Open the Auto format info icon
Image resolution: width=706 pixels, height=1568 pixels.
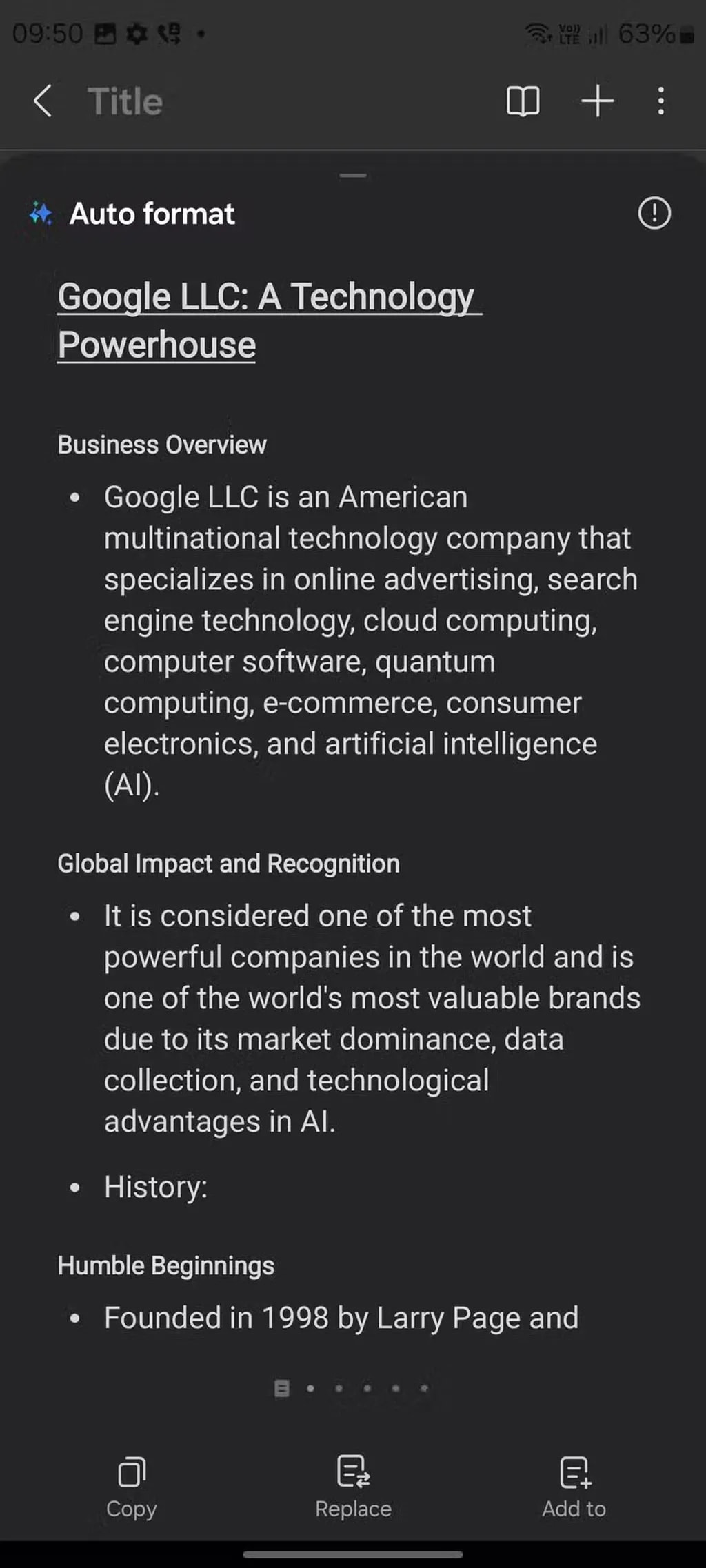point(654,213)
